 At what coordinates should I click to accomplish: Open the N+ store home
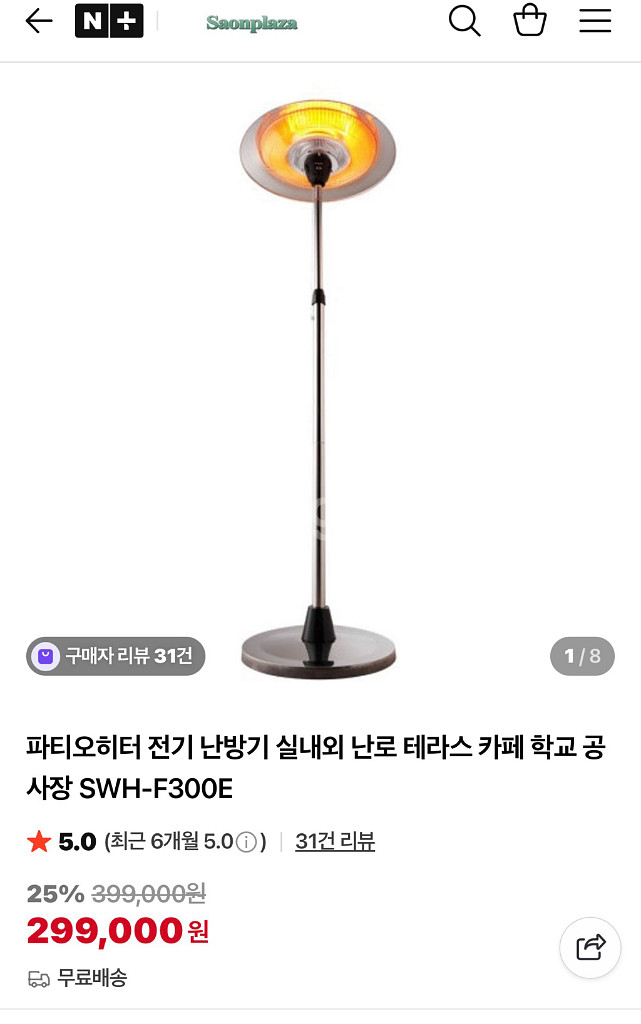108,21
